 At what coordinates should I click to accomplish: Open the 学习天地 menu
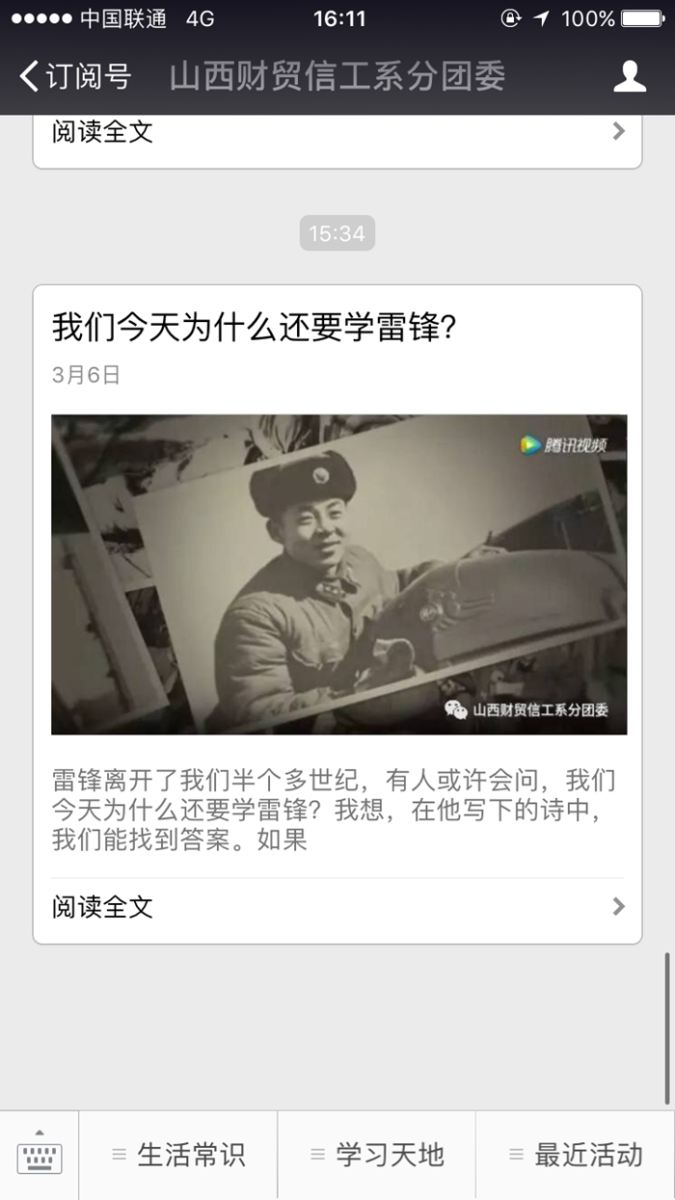click(x=377, y=1155)
